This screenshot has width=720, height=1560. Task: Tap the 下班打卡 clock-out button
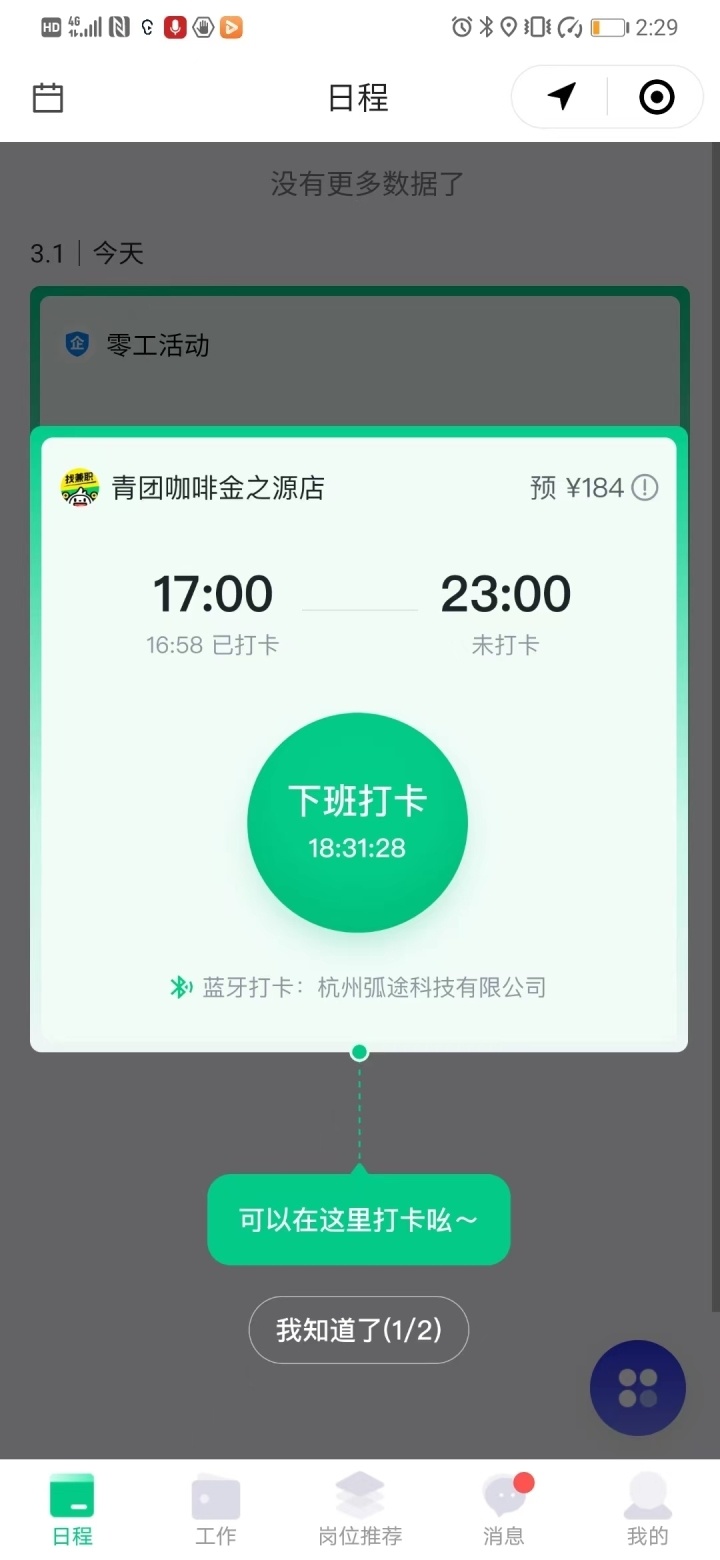point(357,822)
